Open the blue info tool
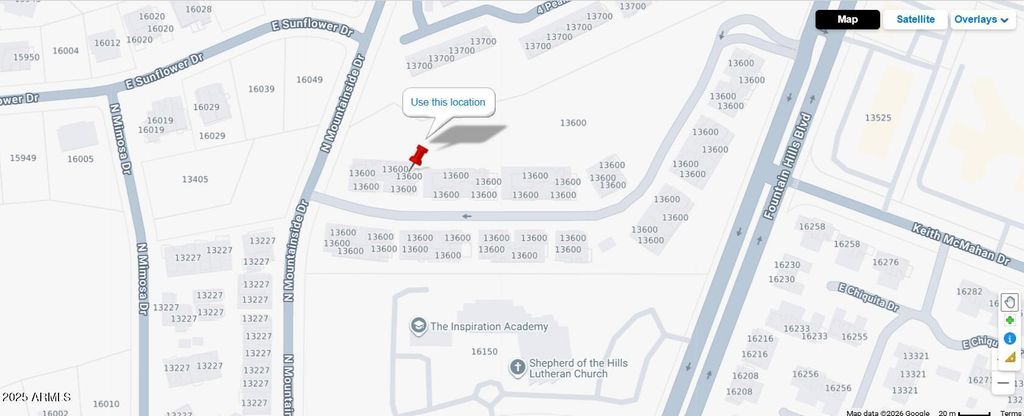The height and width of the screenshot is (416, 1024). click(1009, 339)
